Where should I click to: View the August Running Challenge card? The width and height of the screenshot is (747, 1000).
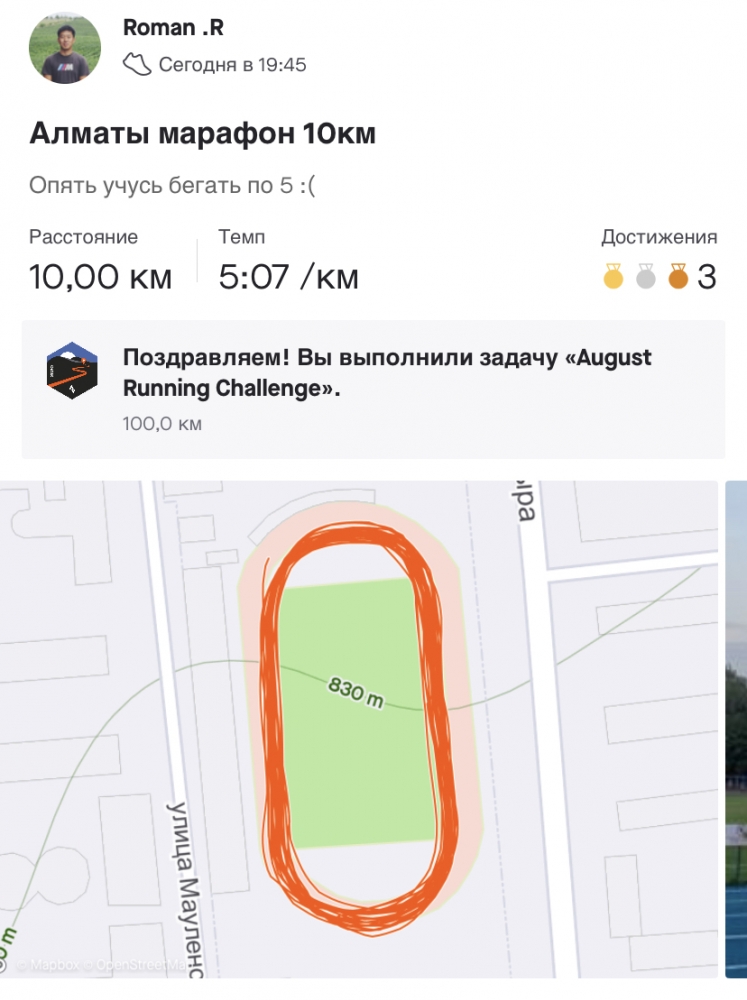pos(373,389)
